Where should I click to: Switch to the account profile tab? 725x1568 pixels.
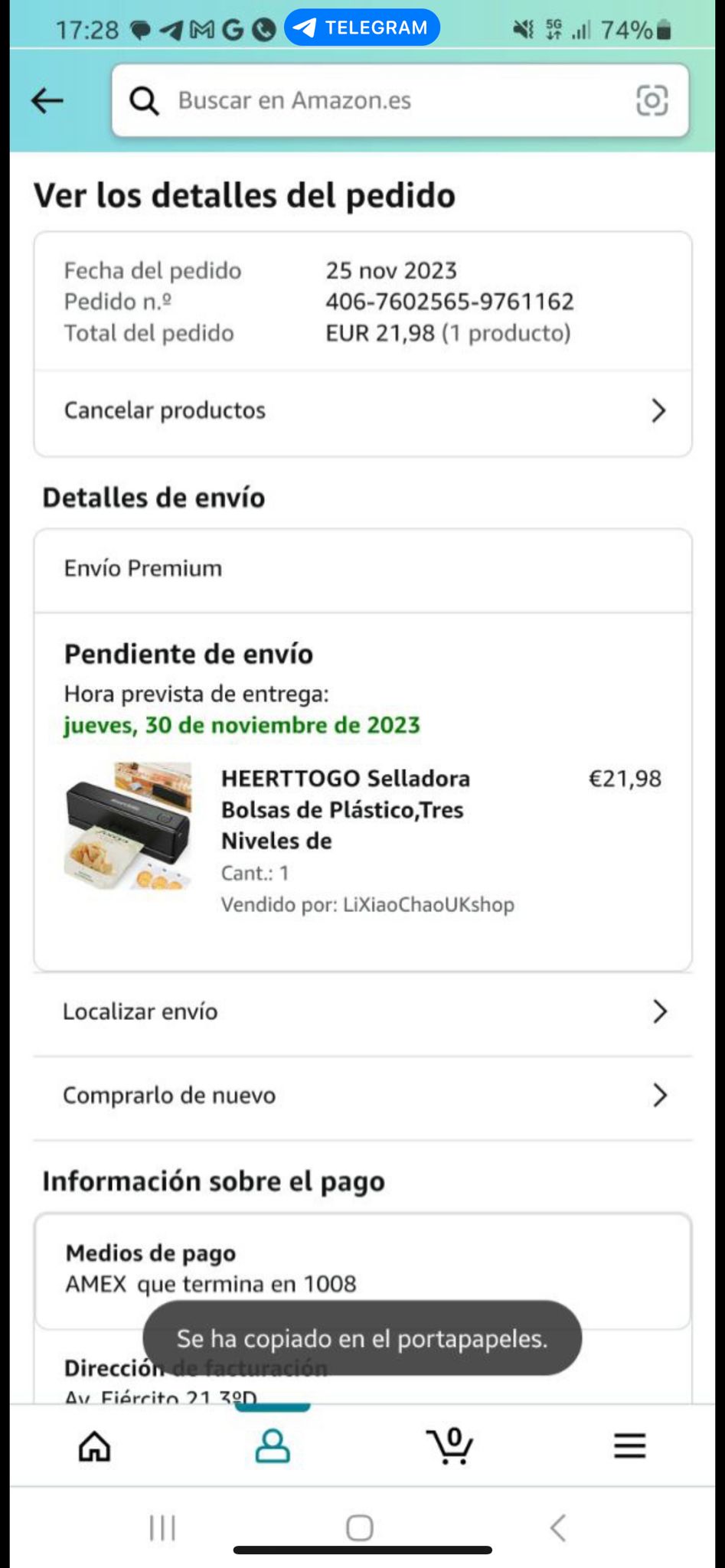point(273,1446)
